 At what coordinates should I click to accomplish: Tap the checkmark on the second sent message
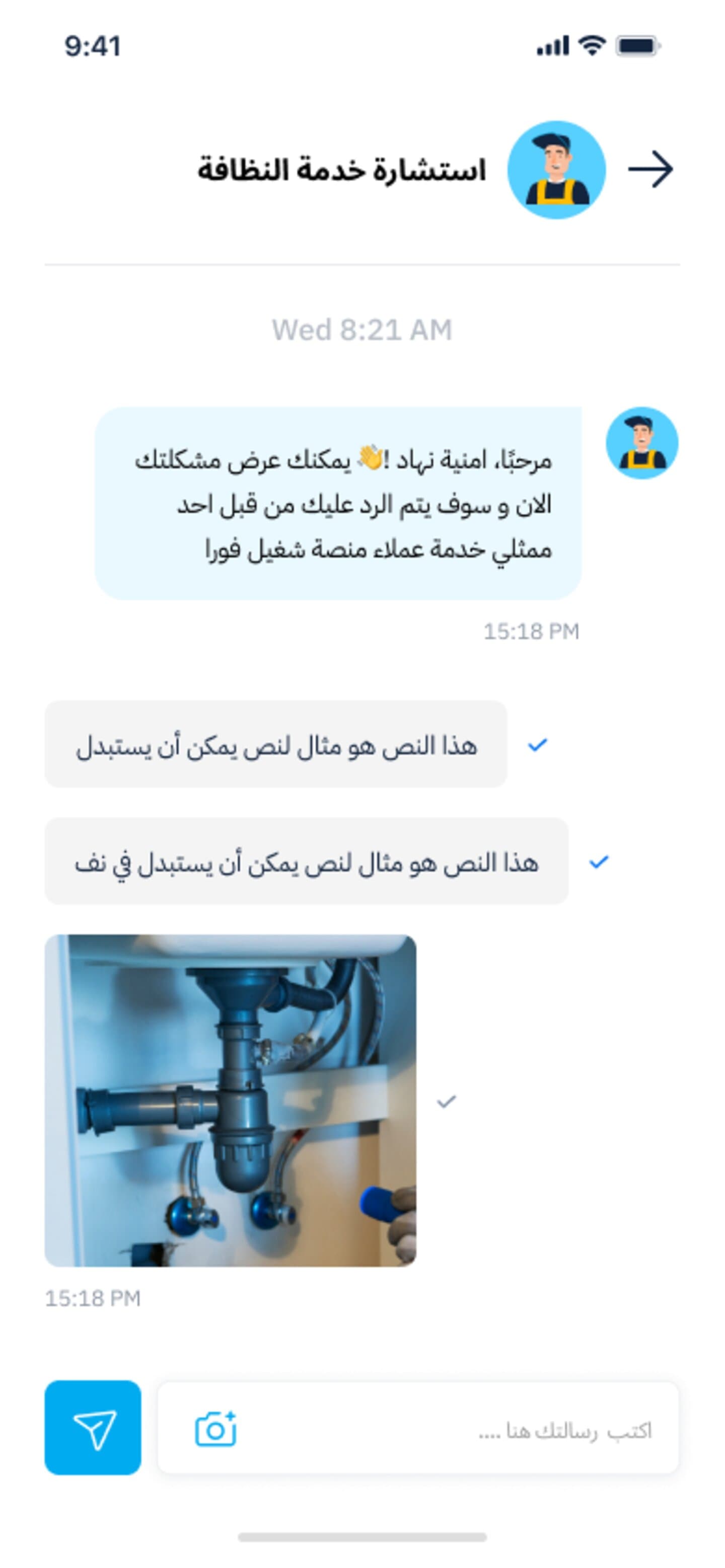tap(600, 860)
